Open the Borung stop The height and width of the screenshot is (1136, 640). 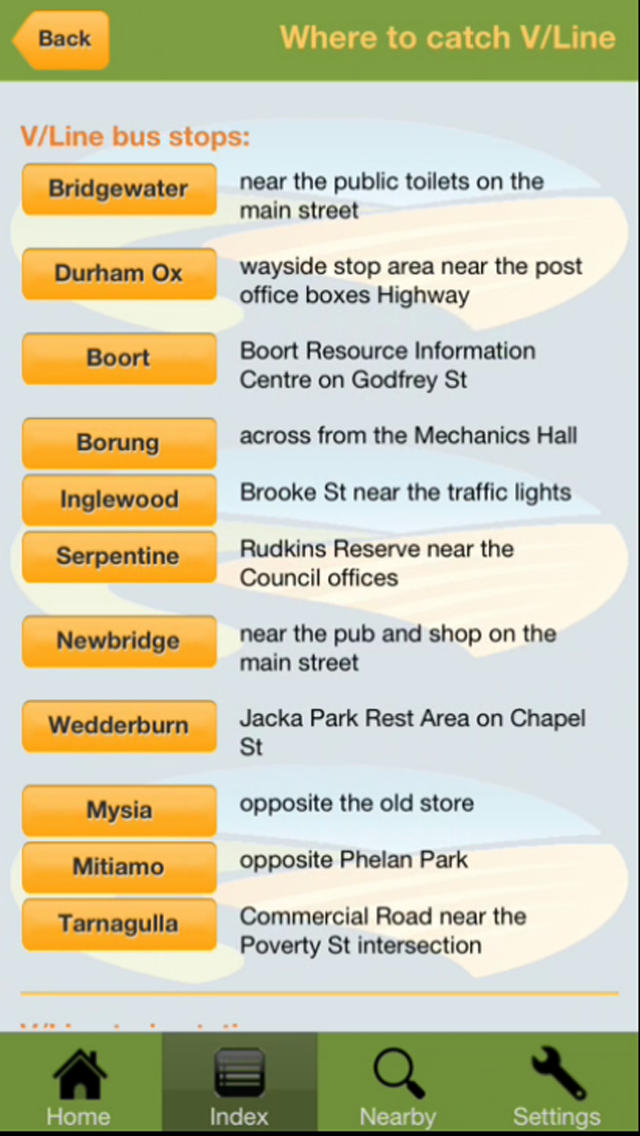click(119, 443)
